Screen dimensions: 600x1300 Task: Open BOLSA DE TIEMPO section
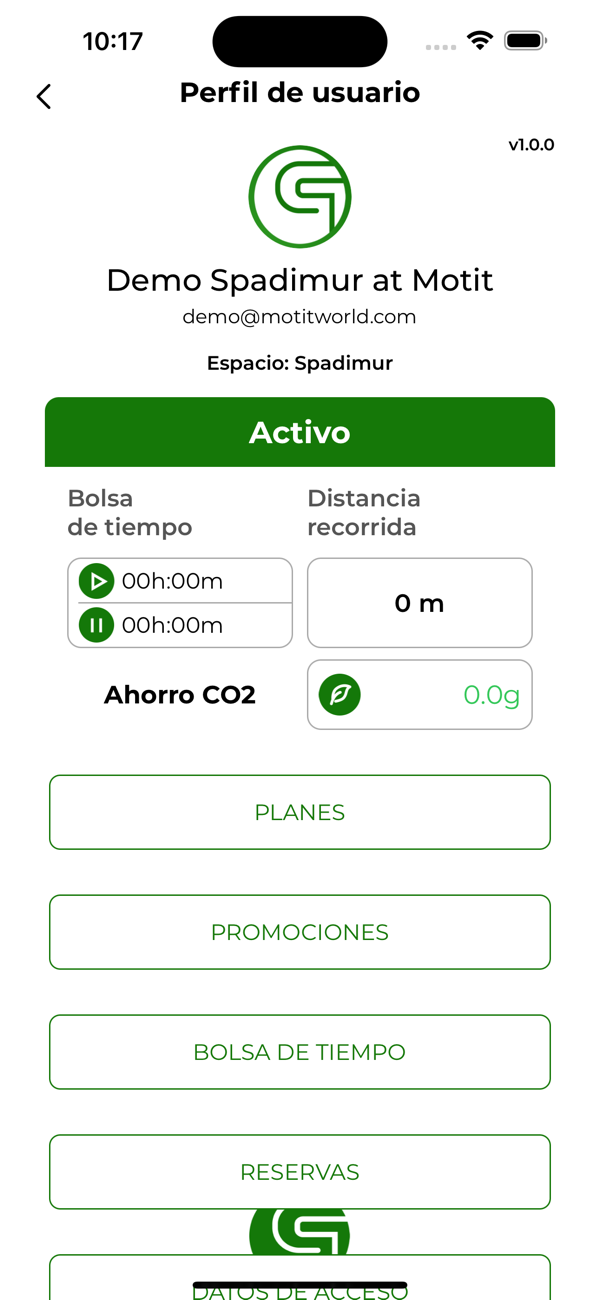point(300,1052)
